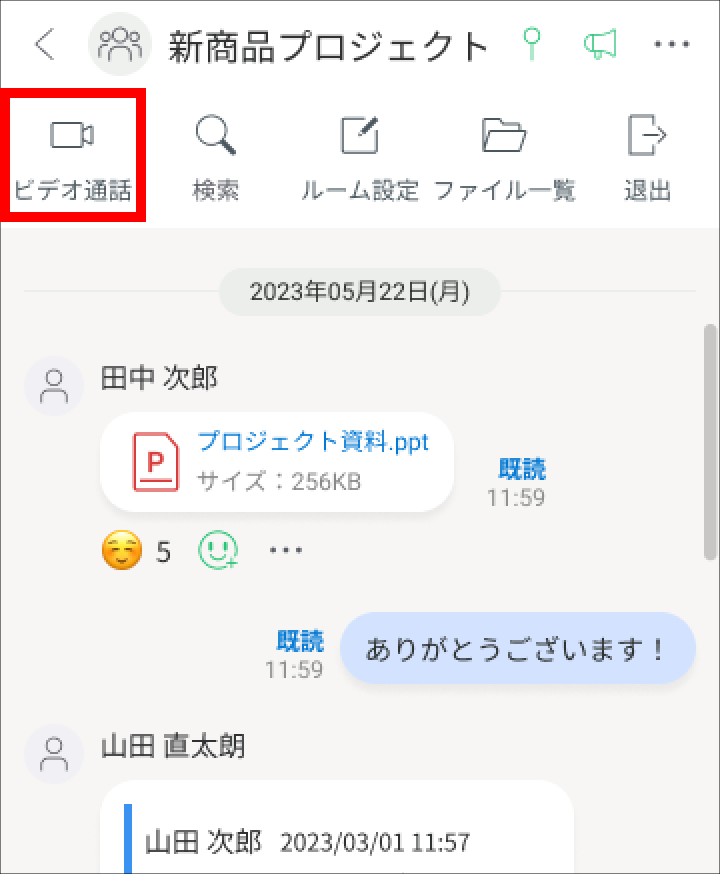Open the quoted message from 山田 次郎

(x=340, y=835)
